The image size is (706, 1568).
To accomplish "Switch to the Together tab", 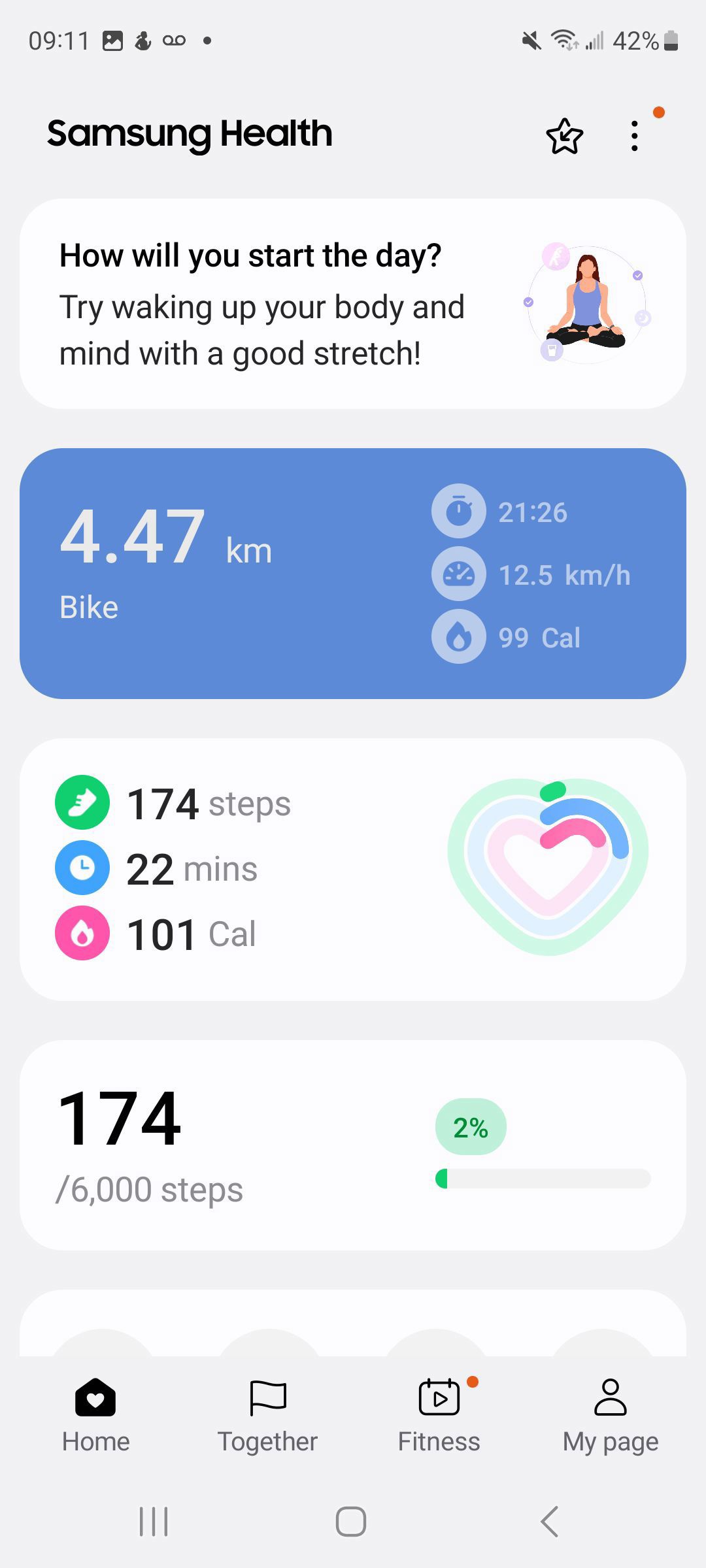I will pos(267,1415).
